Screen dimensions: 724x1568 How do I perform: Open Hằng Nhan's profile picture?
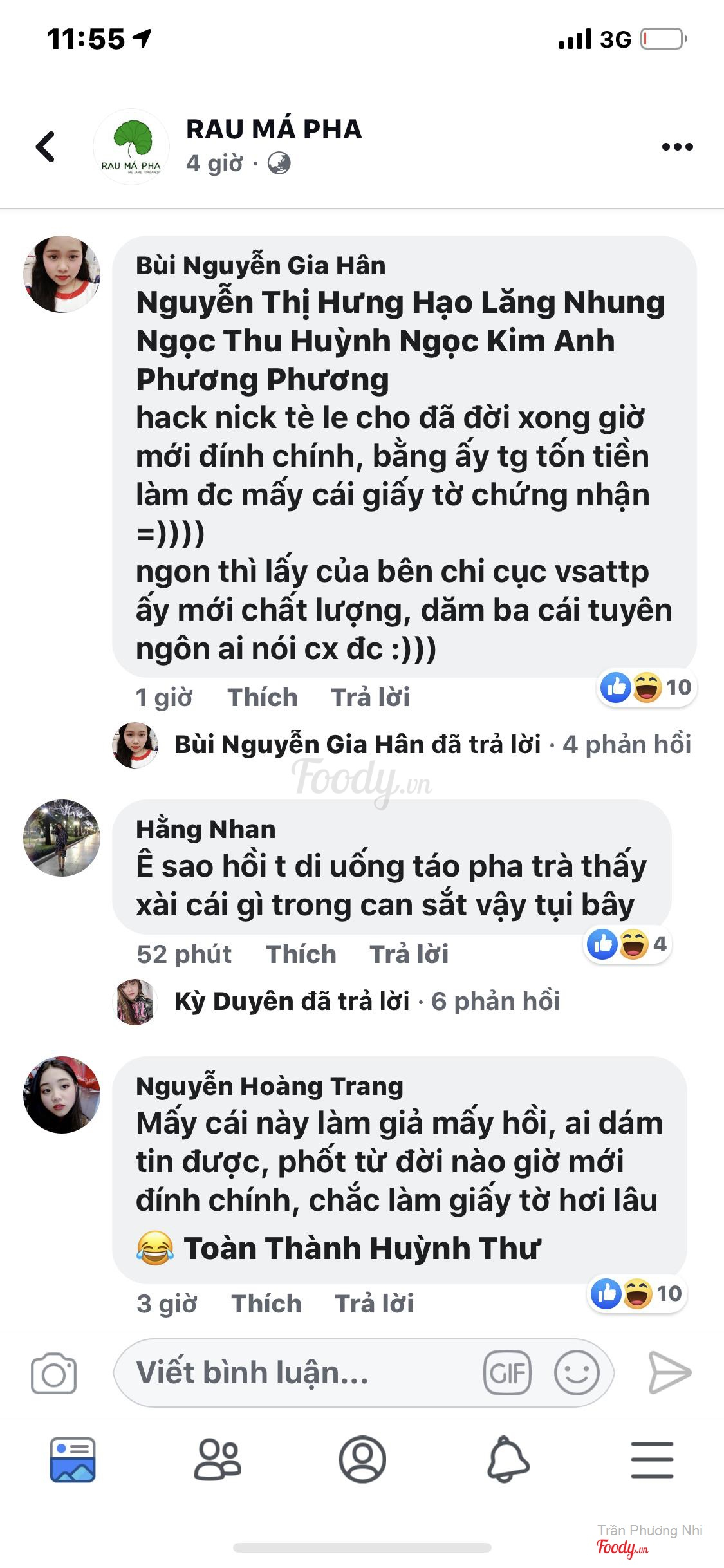62,838
